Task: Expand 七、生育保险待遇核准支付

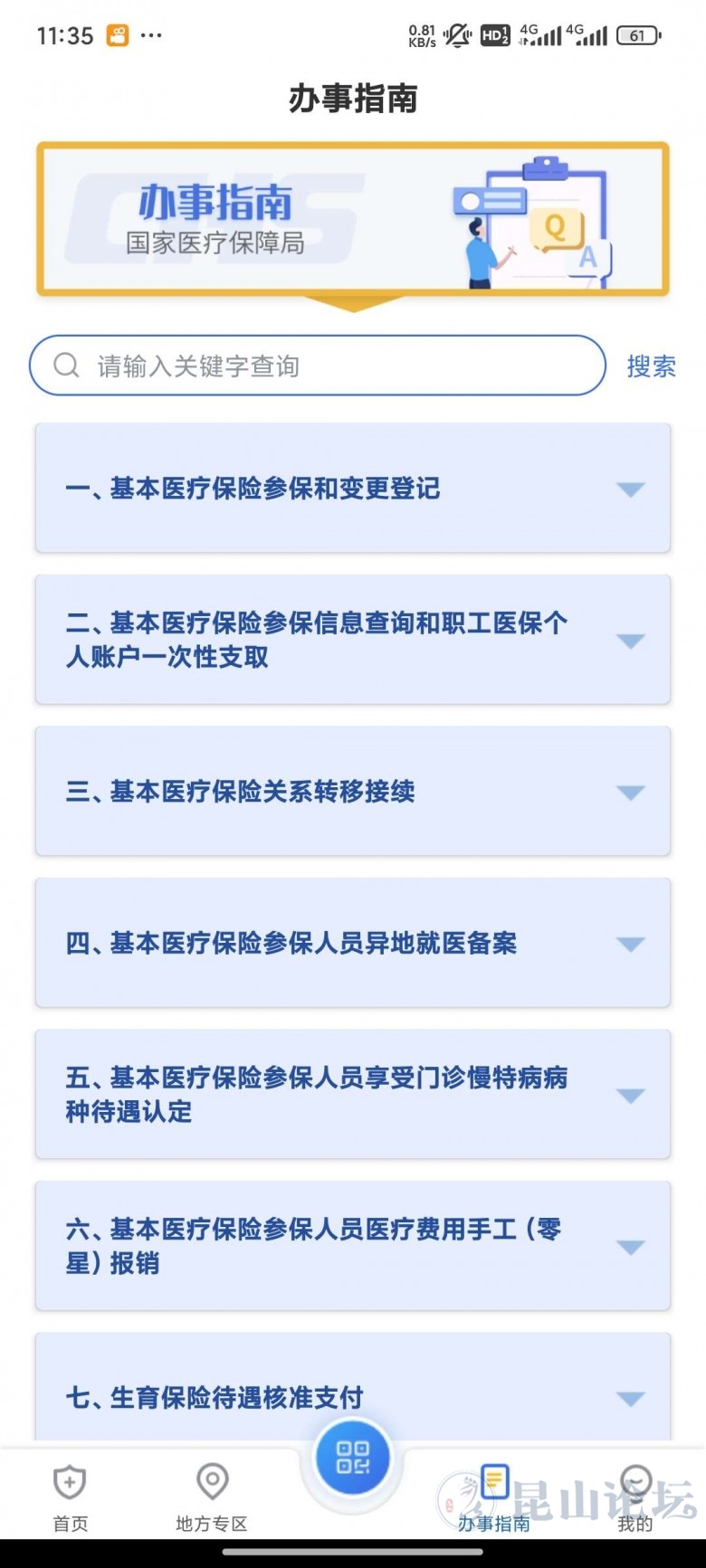Action: pos(353,1396)
